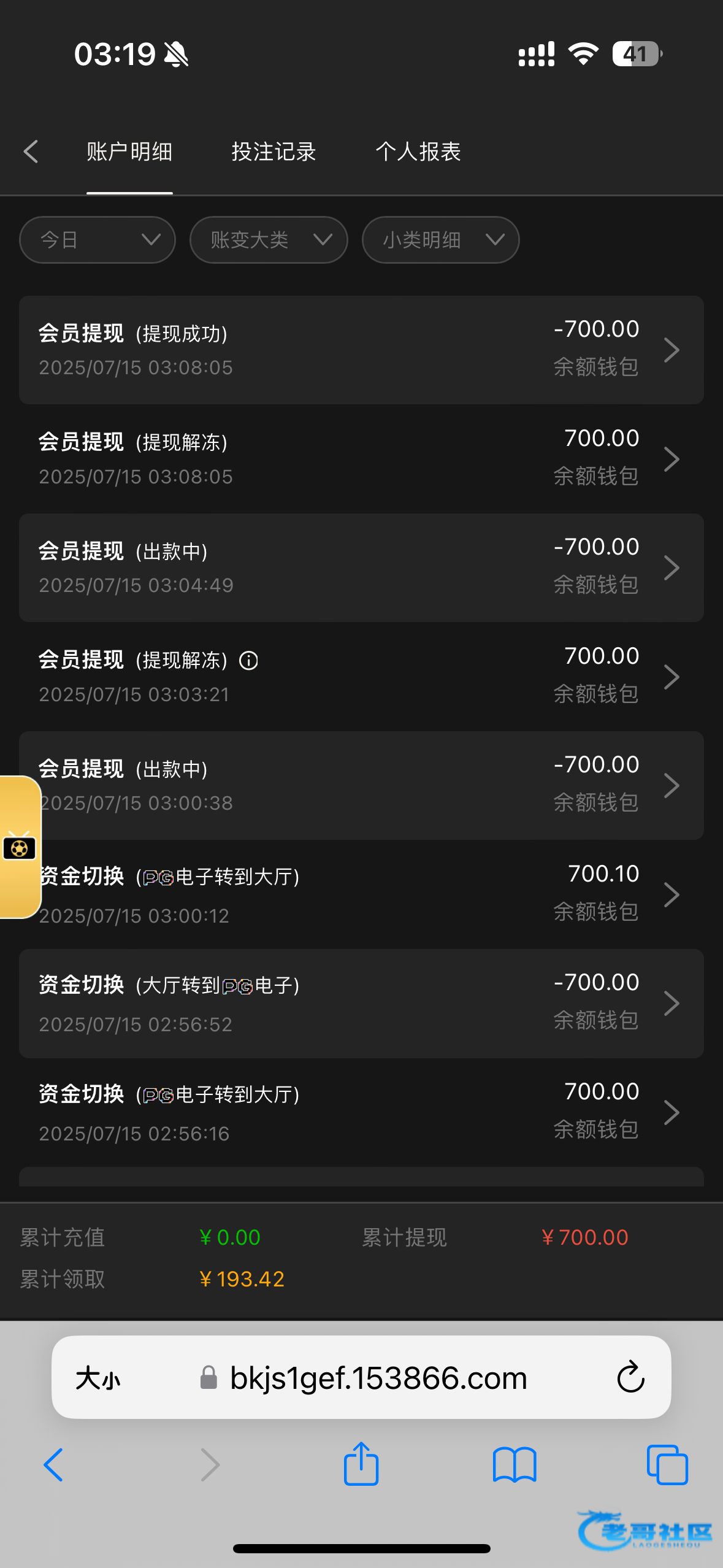The image size is (723, 1568).
Task: Open the 提现成功 record at 03:08:05
Action: click(361, 350)
